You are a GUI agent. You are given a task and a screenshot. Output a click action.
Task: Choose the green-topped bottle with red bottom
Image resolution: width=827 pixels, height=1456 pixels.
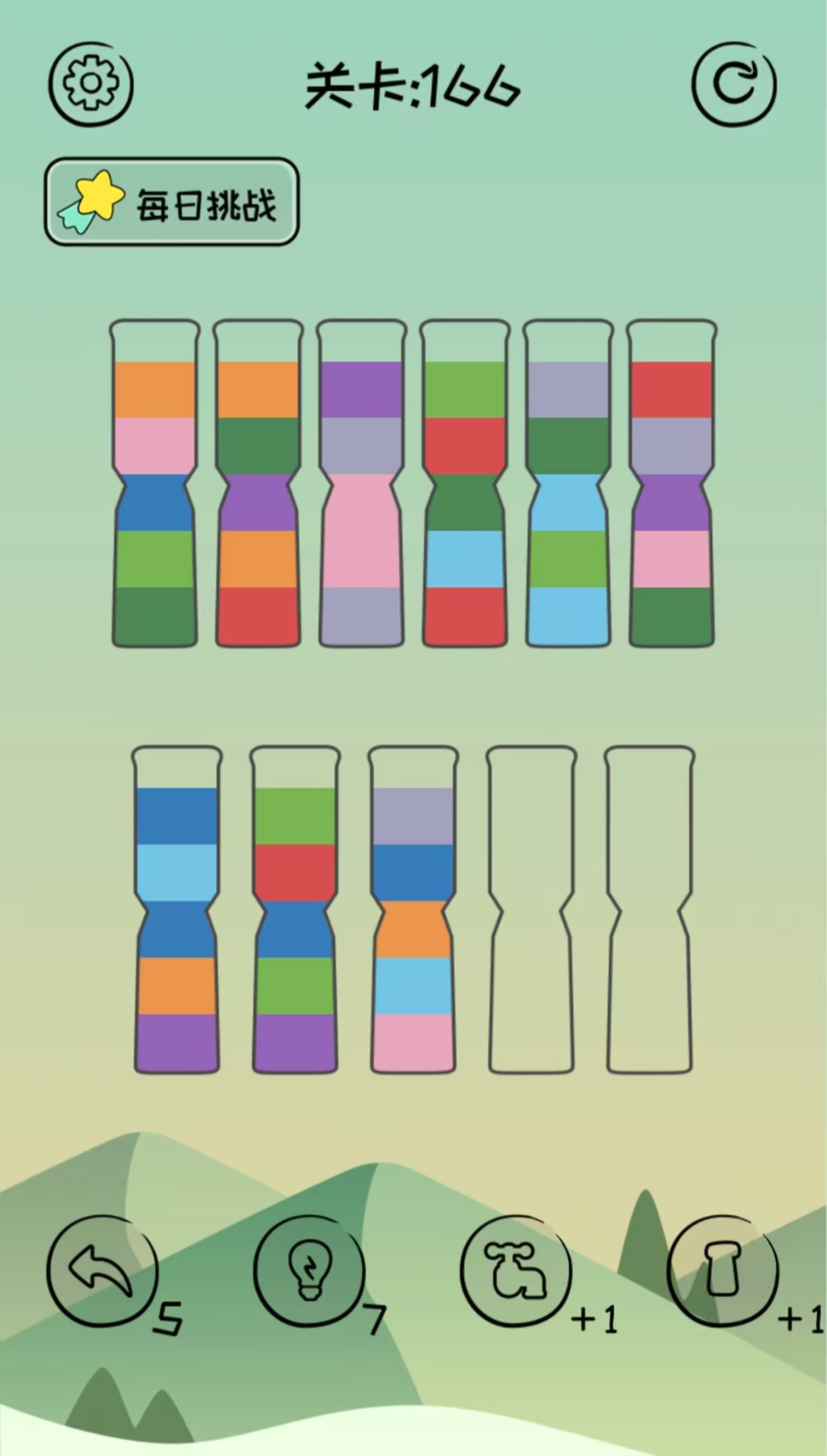pos(465,483)
